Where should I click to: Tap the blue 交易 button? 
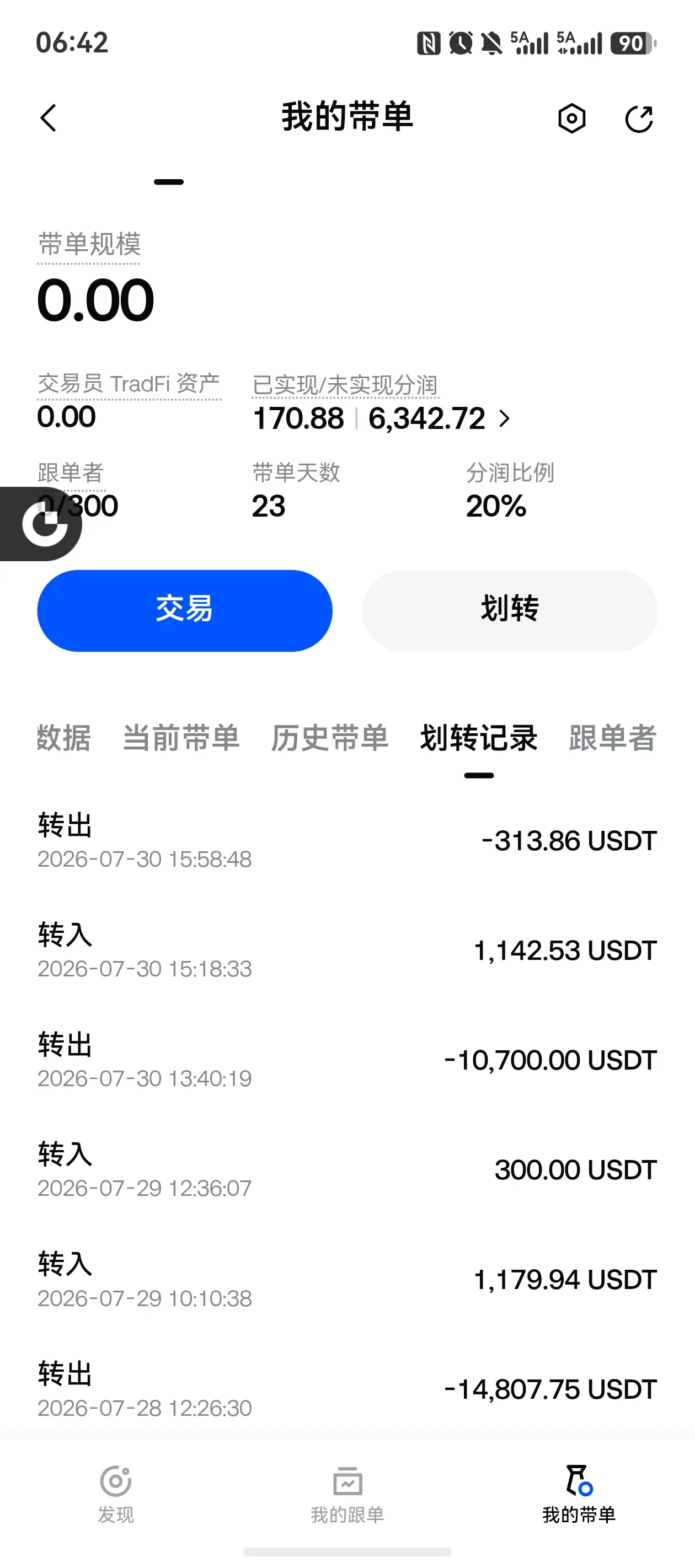[x=185, y=610]
